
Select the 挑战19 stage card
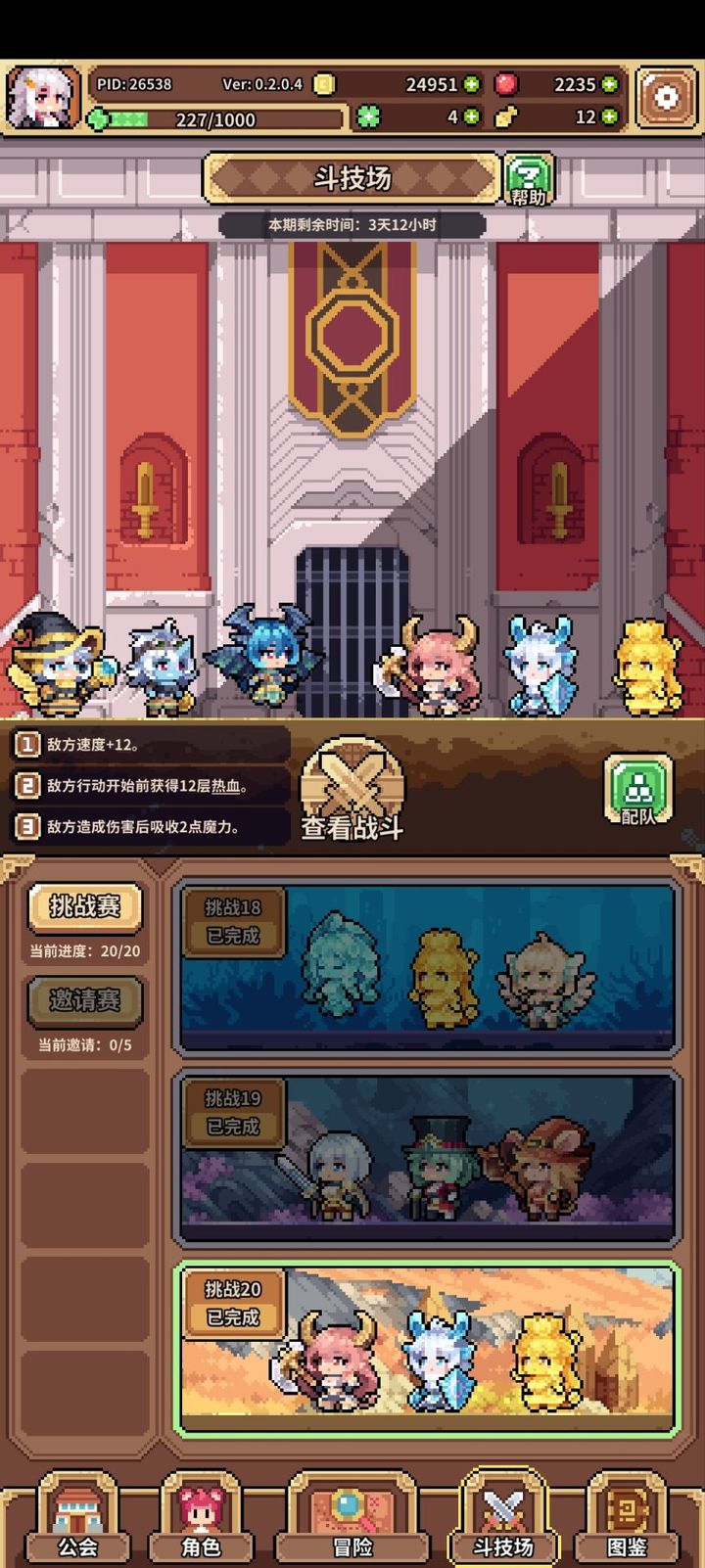(x=427, y=1159)
